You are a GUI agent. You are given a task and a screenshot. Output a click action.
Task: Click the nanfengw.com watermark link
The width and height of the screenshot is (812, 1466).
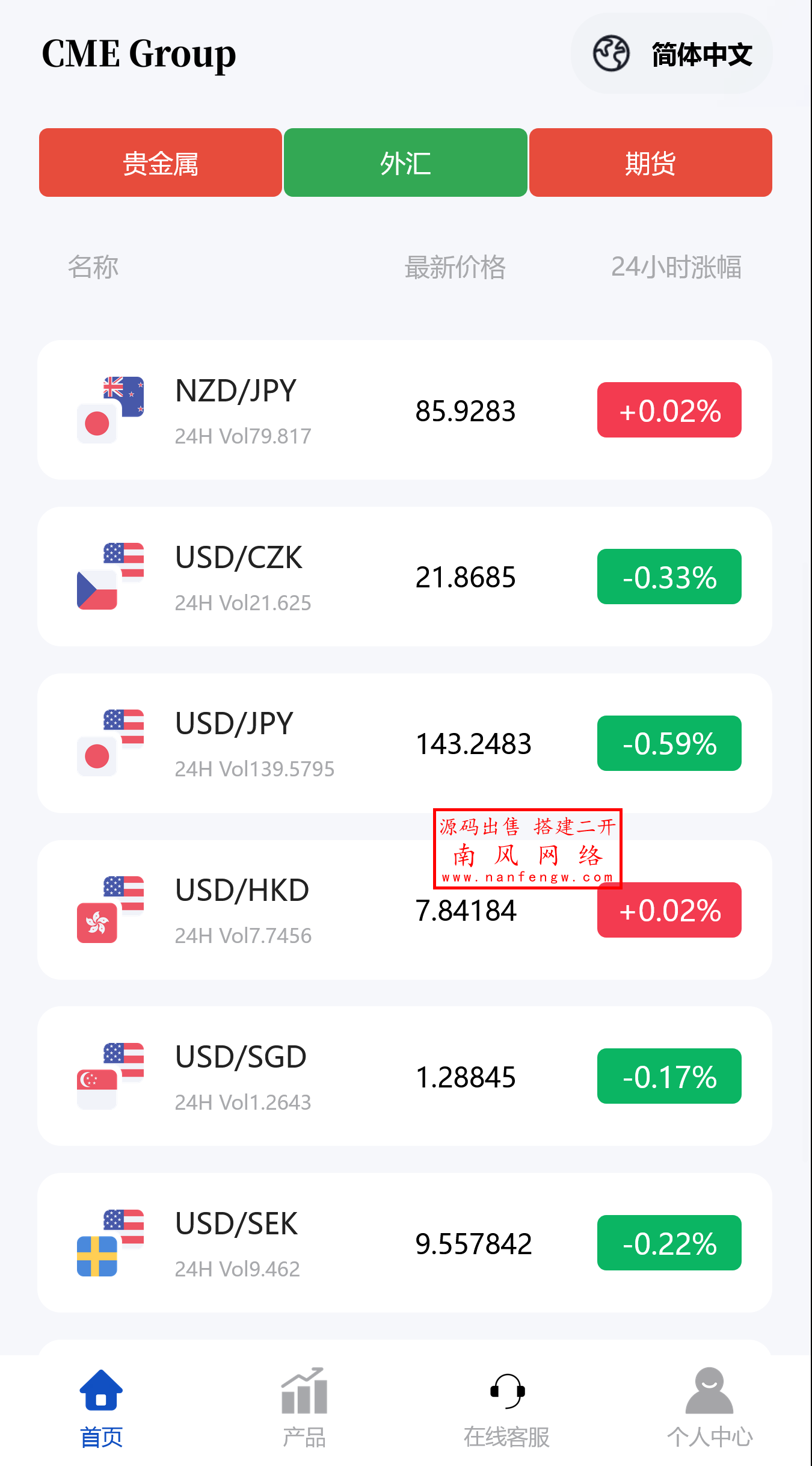click(x=528, y=877)
